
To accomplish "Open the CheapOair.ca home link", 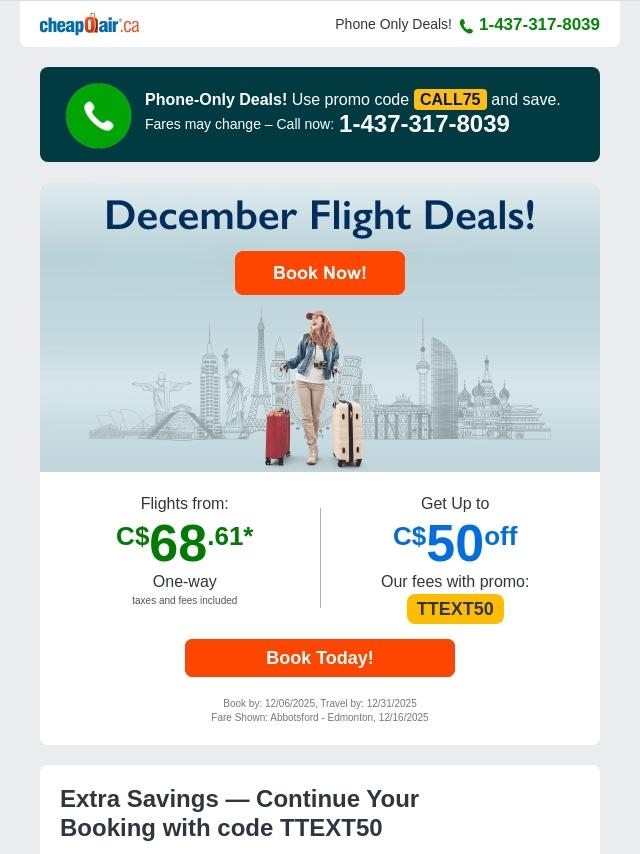I will (90, 25).
